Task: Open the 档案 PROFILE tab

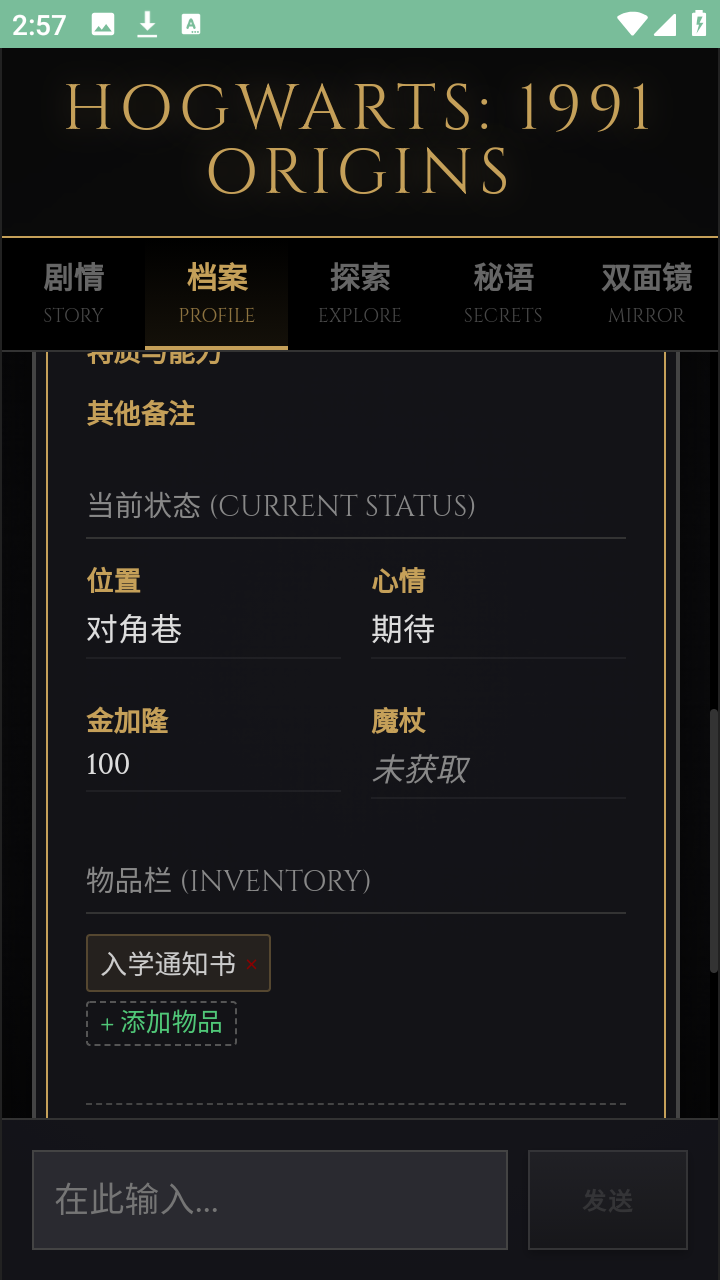Action: tap(216, 293)
